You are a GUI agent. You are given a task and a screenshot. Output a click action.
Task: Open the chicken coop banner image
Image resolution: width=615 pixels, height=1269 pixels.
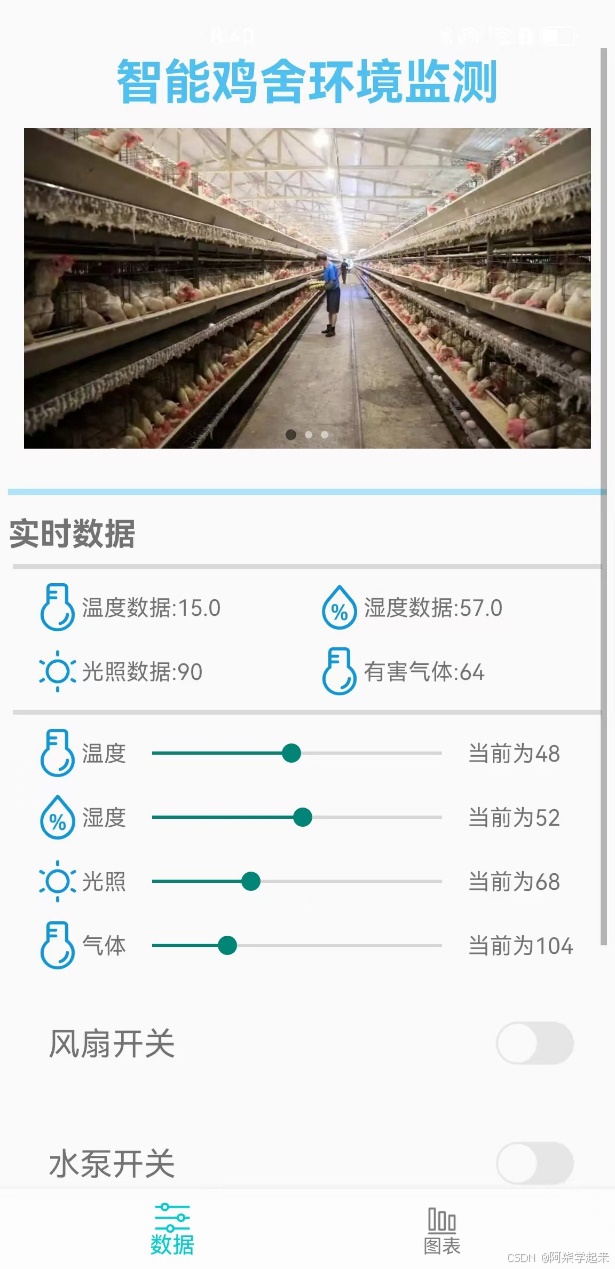coord(307,288)
